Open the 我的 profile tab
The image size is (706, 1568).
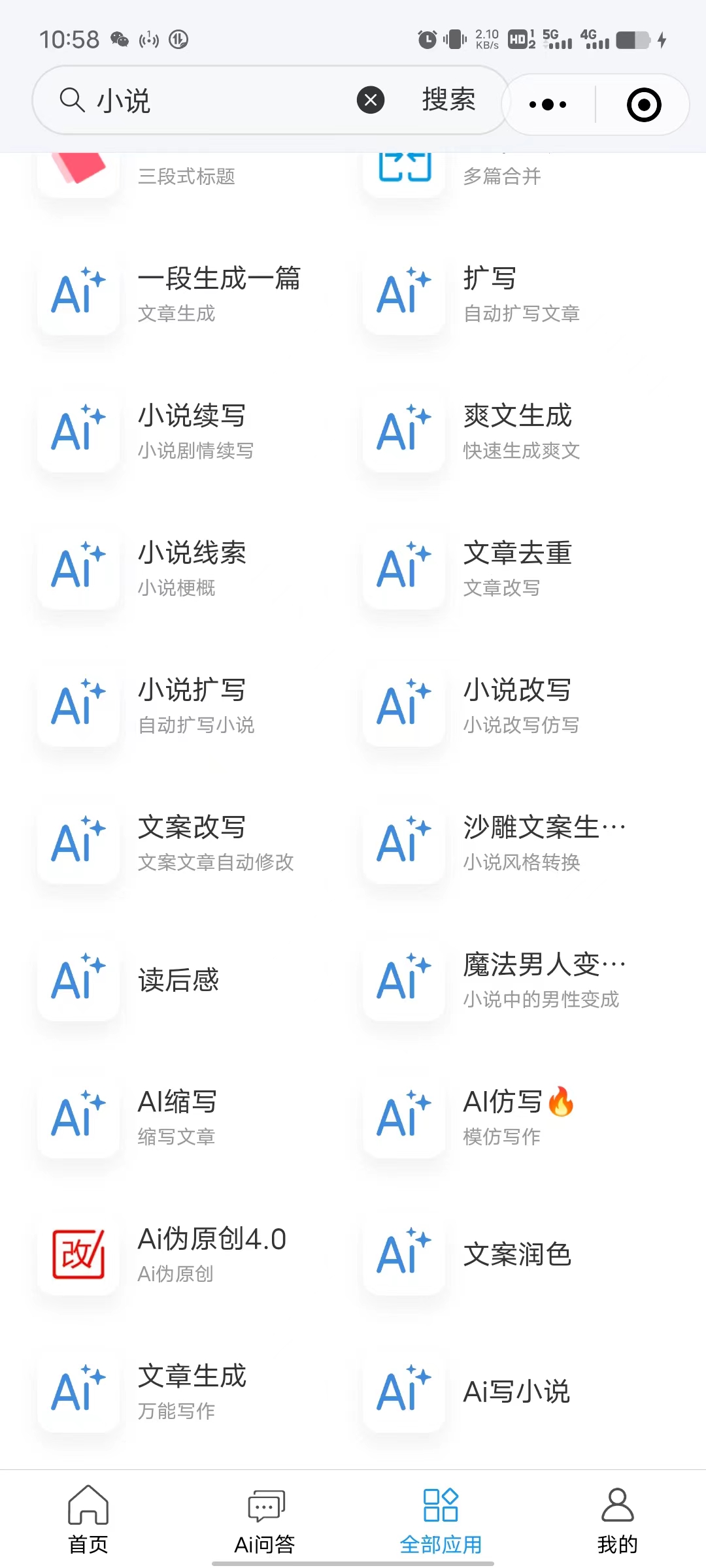coord(617,1520)
